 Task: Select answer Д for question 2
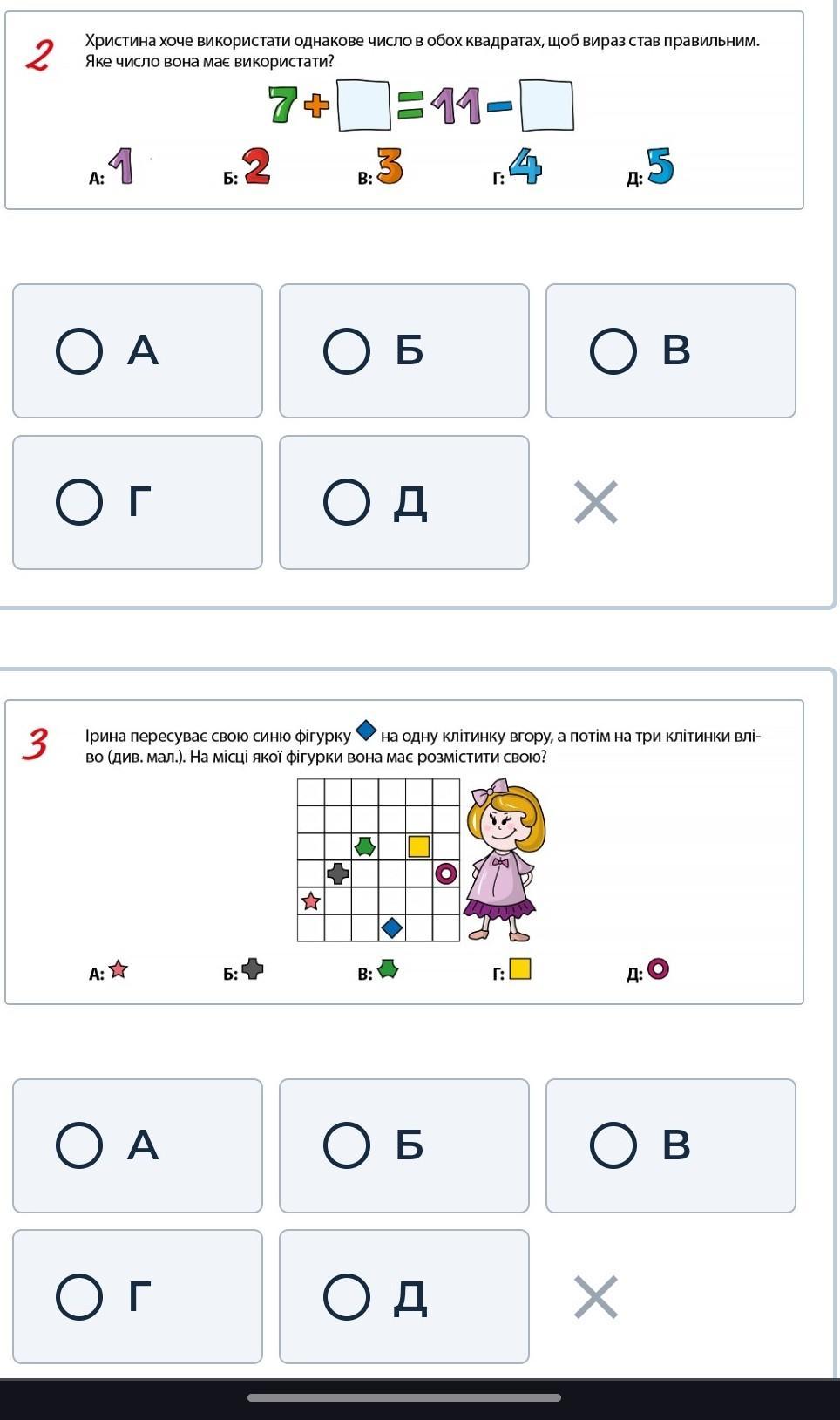(x=404, y=502)
